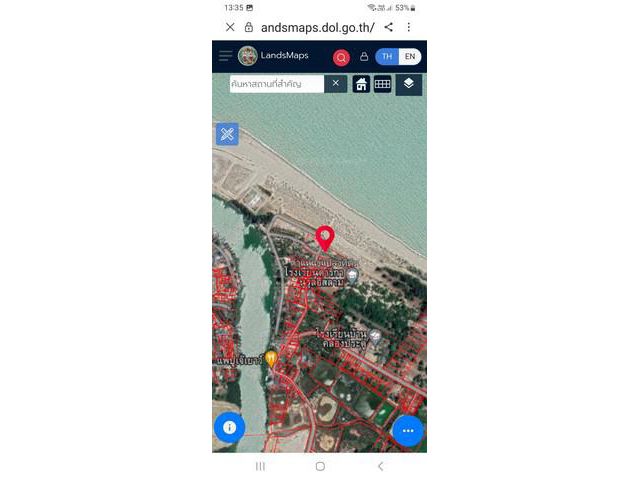Image resolution: width=640 pixels, height=480 pixels.
Task: Open the browser overflow menu
Action: [408, 27]
